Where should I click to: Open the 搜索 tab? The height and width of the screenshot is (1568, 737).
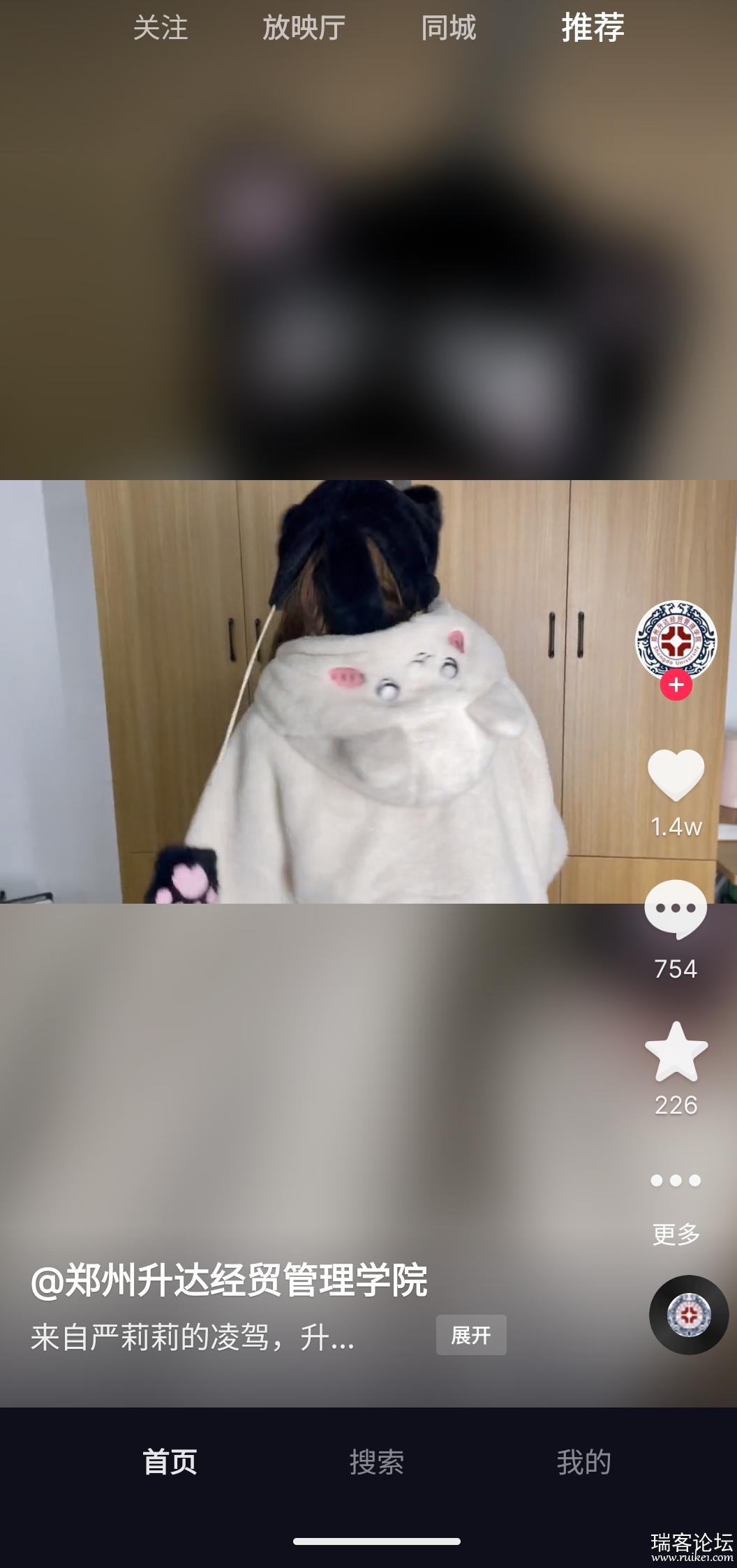click(377, 1462)
